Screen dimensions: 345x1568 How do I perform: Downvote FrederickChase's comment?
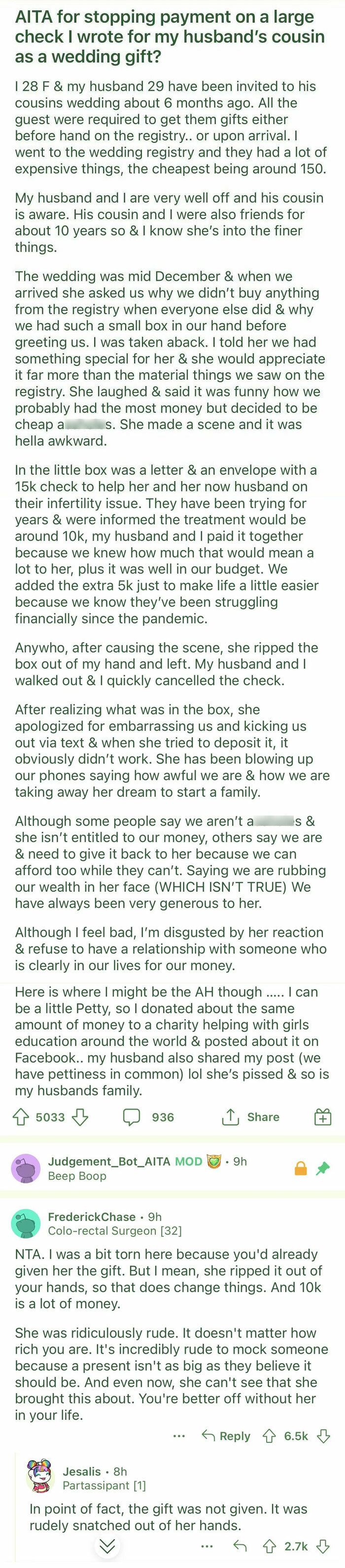tap(324, 1436)
